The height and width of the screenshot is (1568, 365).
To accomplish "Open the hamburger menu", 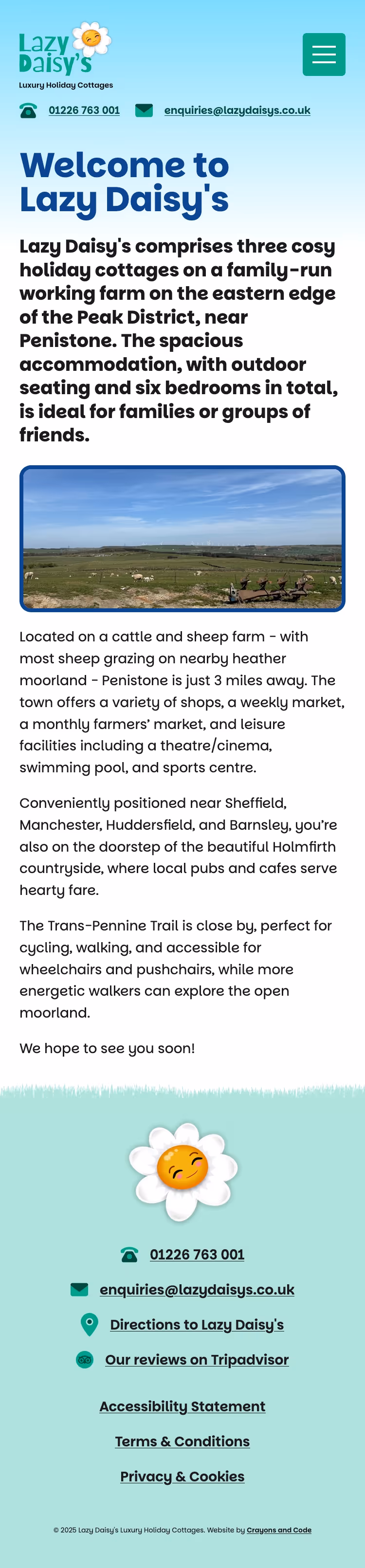I will [324, 55].
